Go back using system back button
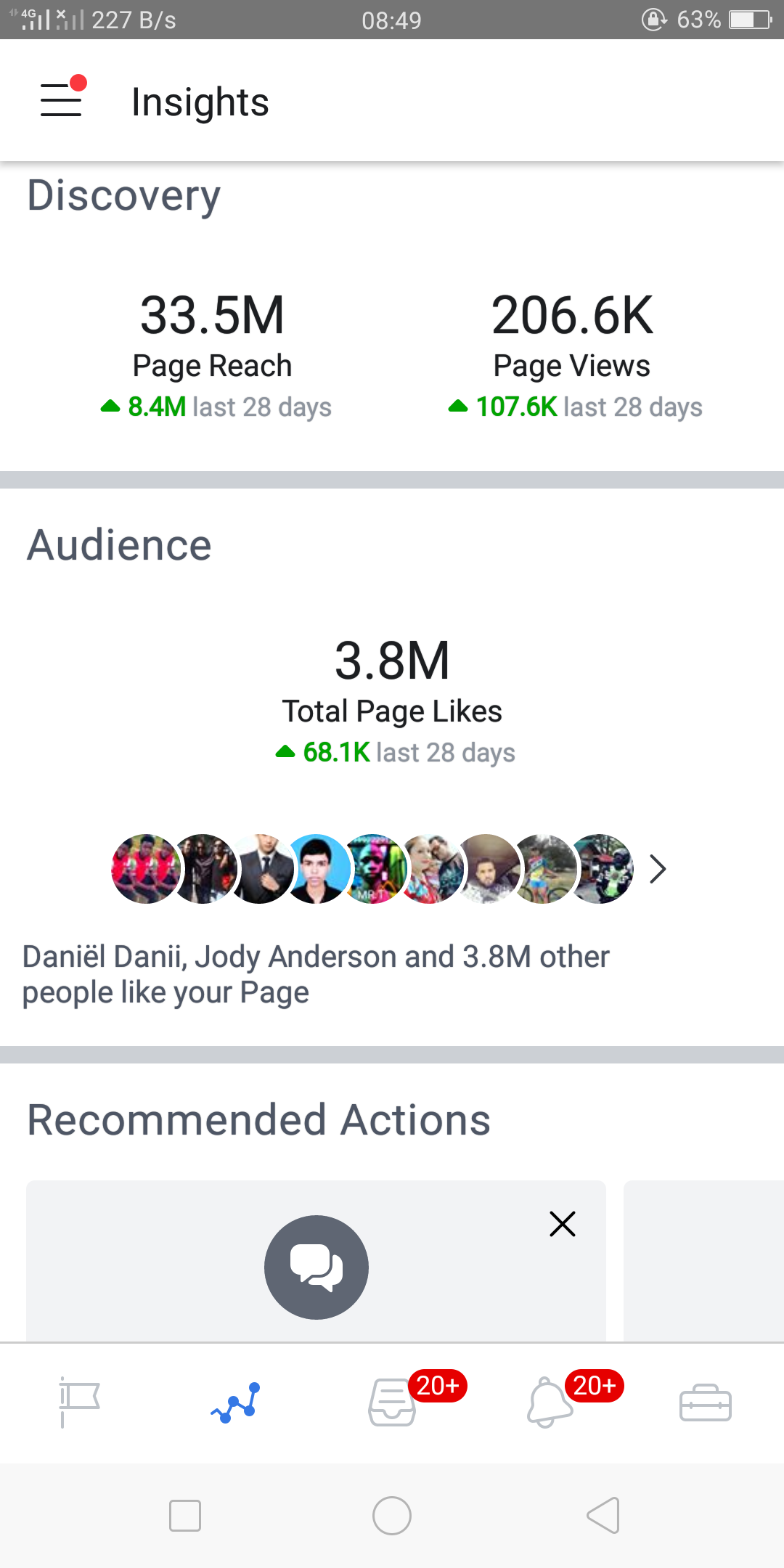The width and height of the screenshot is (784, 1568). [603, 1516]
